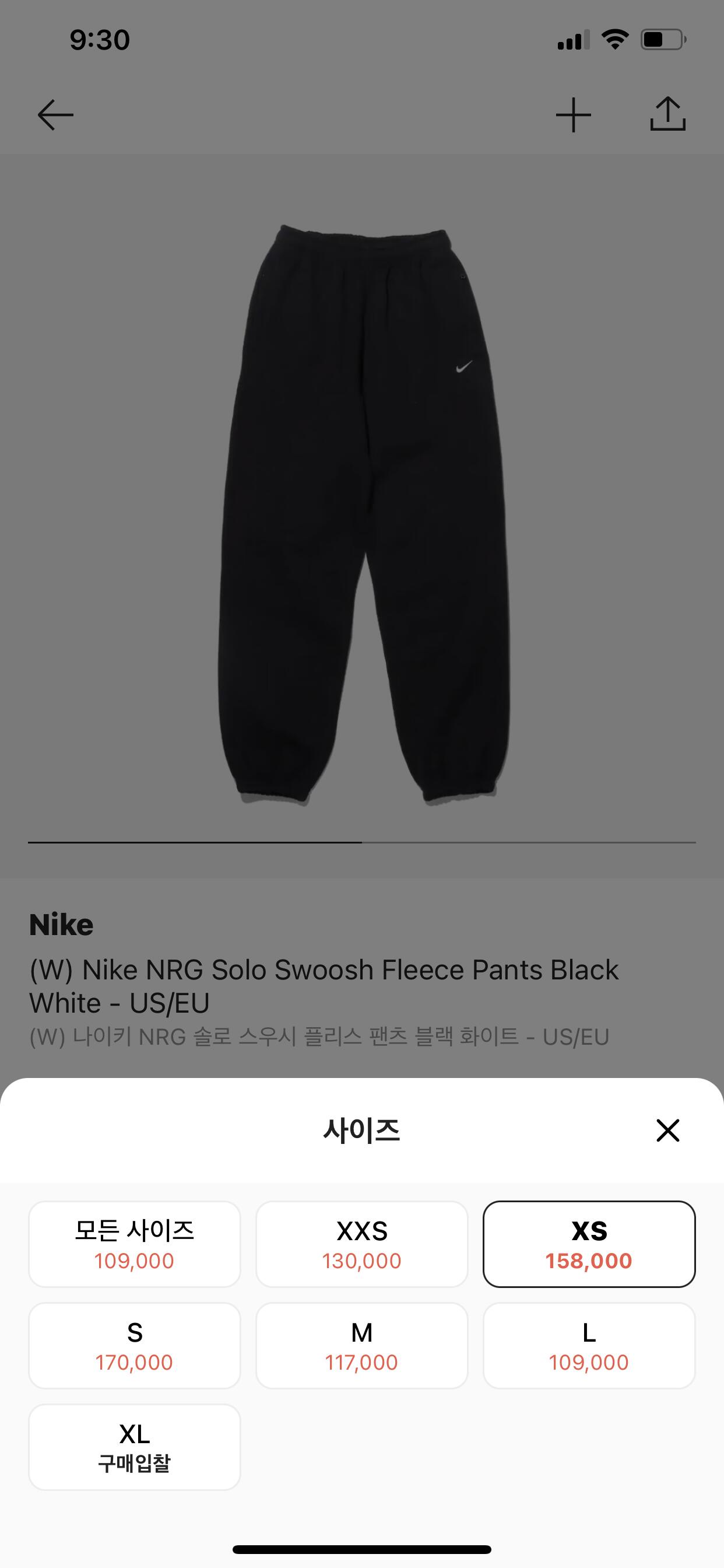Image resolution: width=724 pixels, height=1568 pixels.
Task: Close the 사이즈 size sheet
Action: pyautogui.click(x=667, y=1130)
